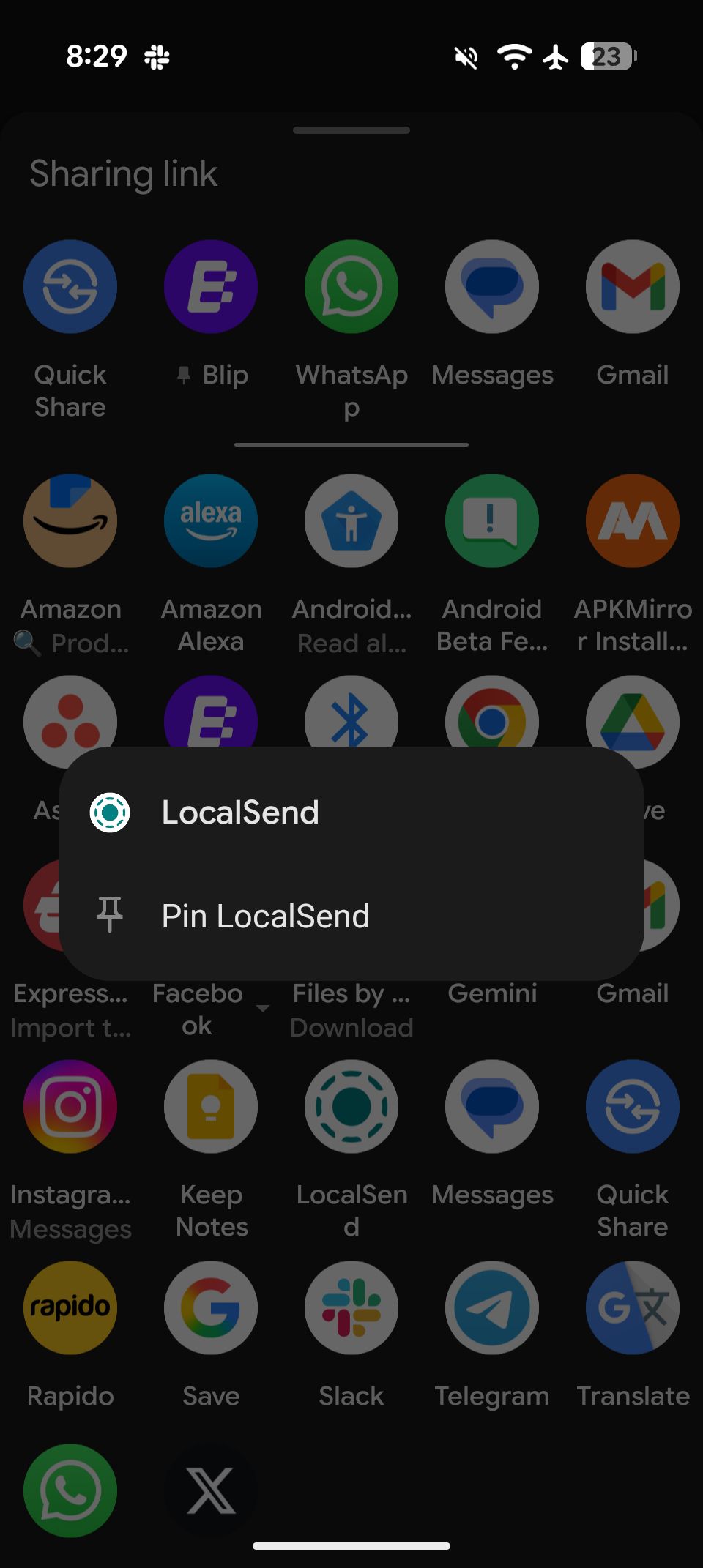This screenshot has height=1568, width=703.
Task: Open Instagram Messages to share
Action: pyautogui.click(x=70, y=1106)
